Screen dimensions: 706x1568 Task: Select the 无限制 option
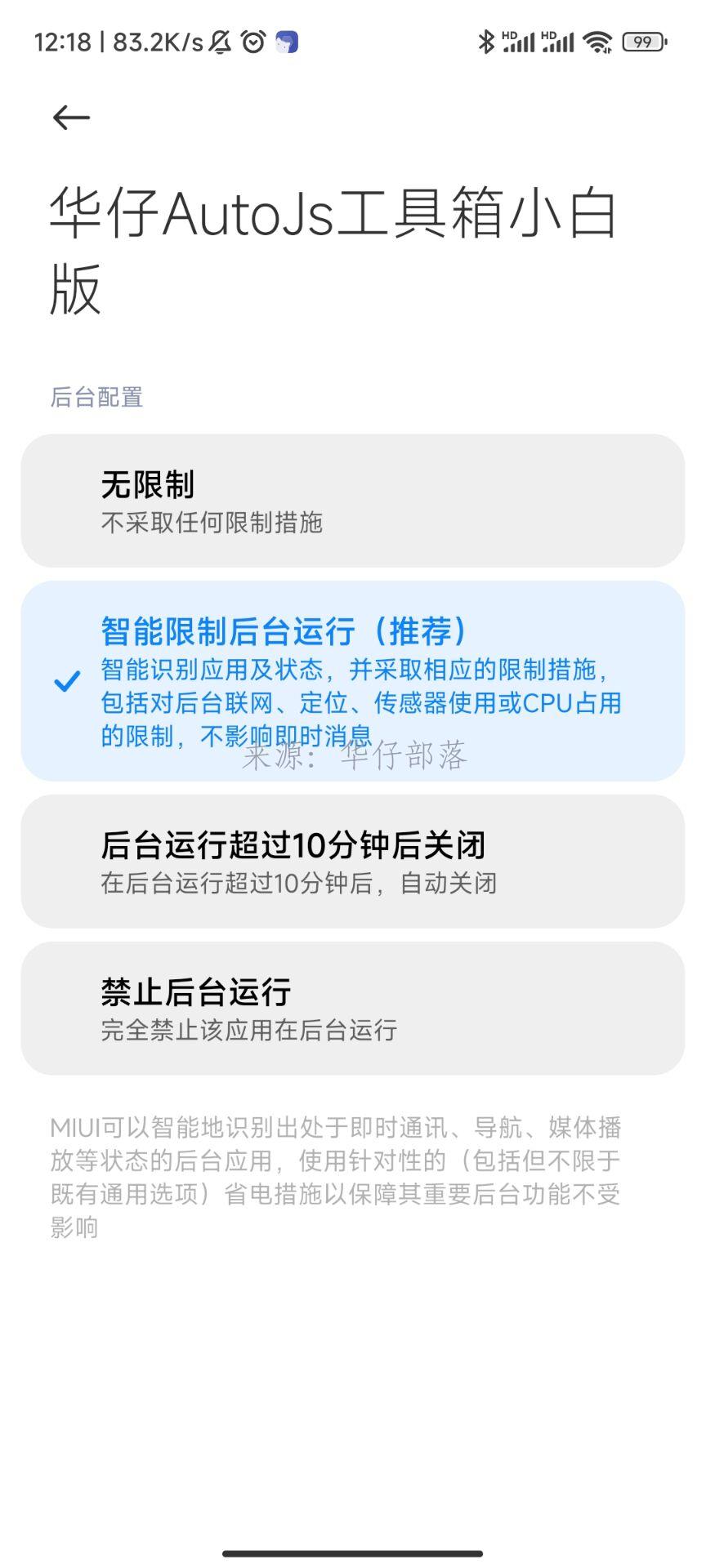(352, 501)
